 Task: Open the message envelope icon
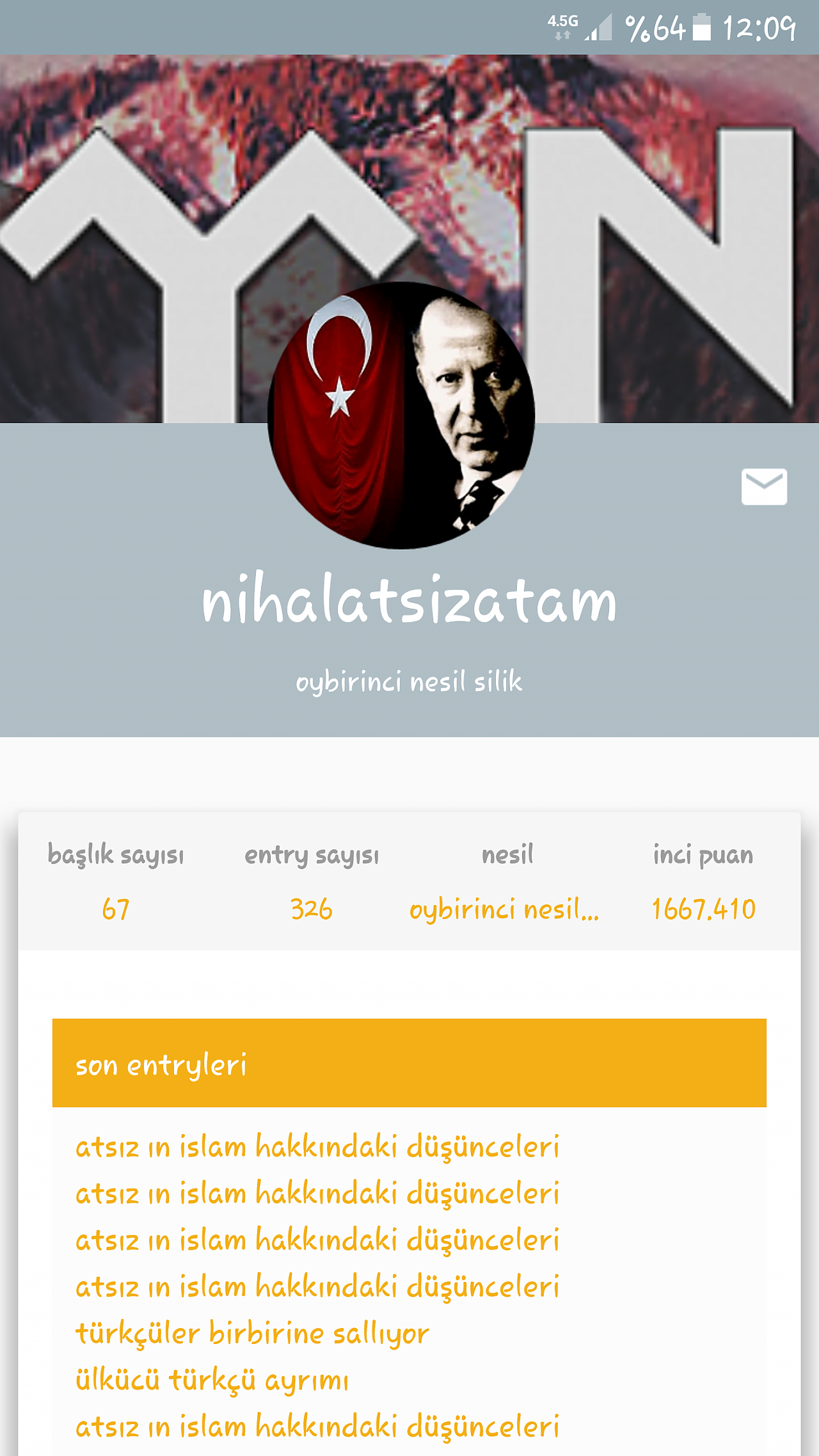tap(764, 486)
